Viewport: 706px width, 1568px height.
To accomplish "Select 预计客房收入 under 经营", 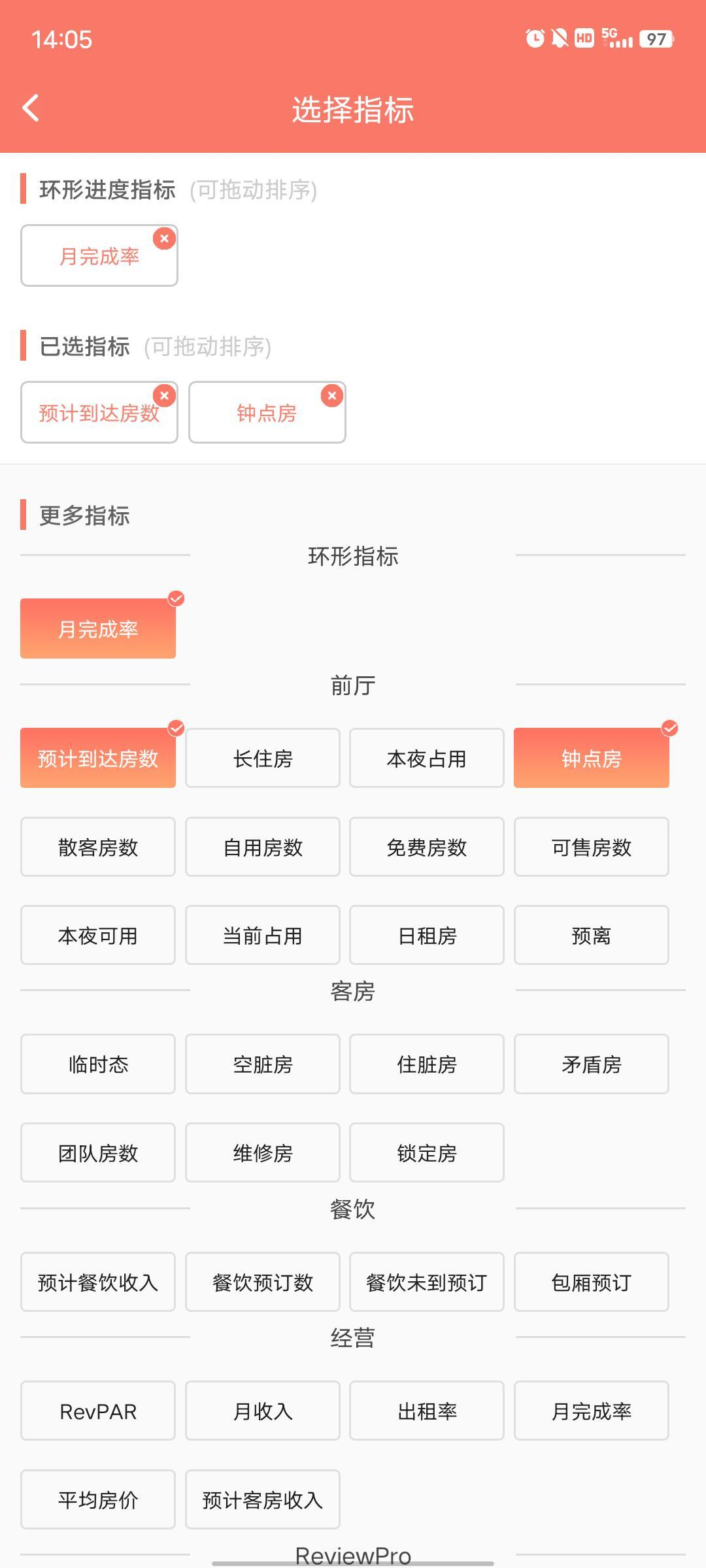I will point(263,1499).
